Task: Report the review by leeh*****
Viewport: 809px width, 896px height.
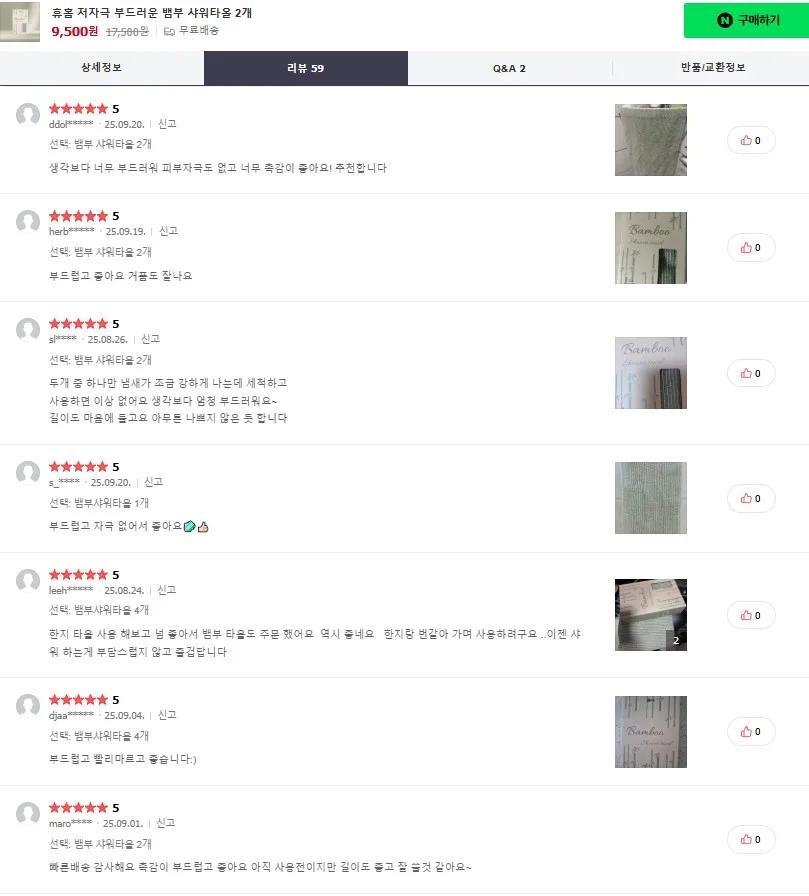Action: (x=166, y=590)
